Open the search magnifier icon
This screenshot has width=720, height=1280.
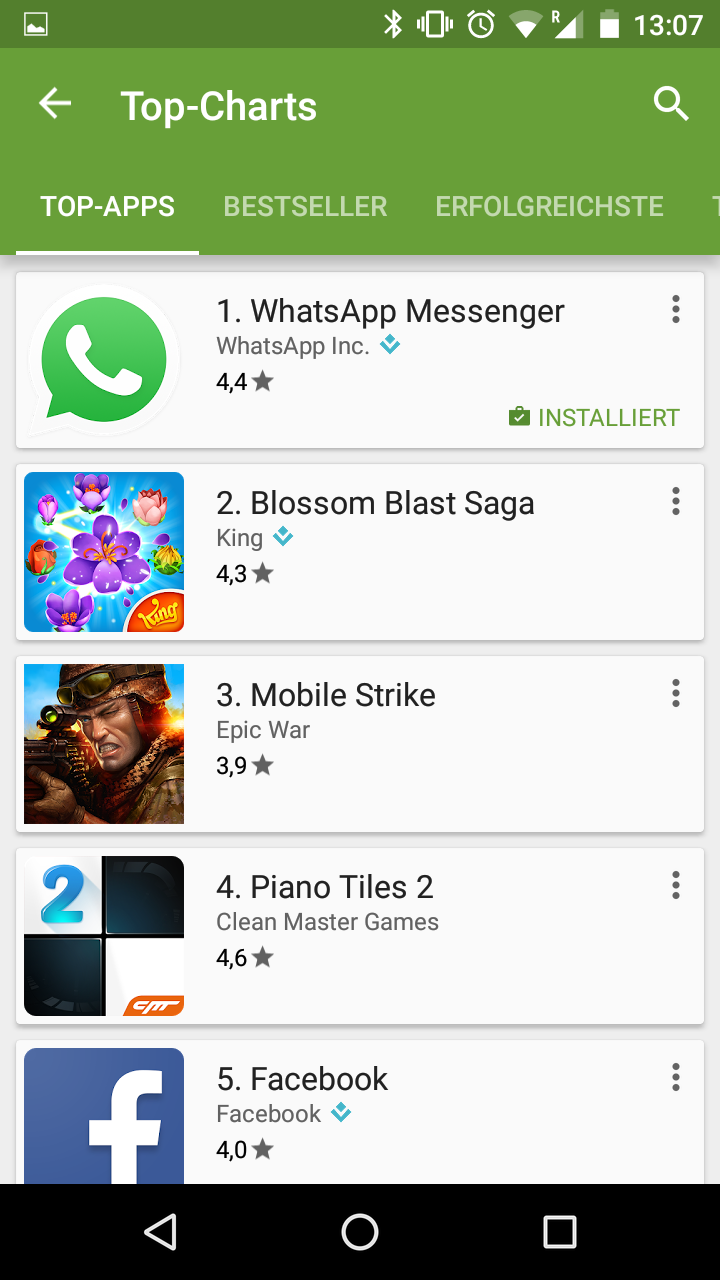(x=671, y=104)
